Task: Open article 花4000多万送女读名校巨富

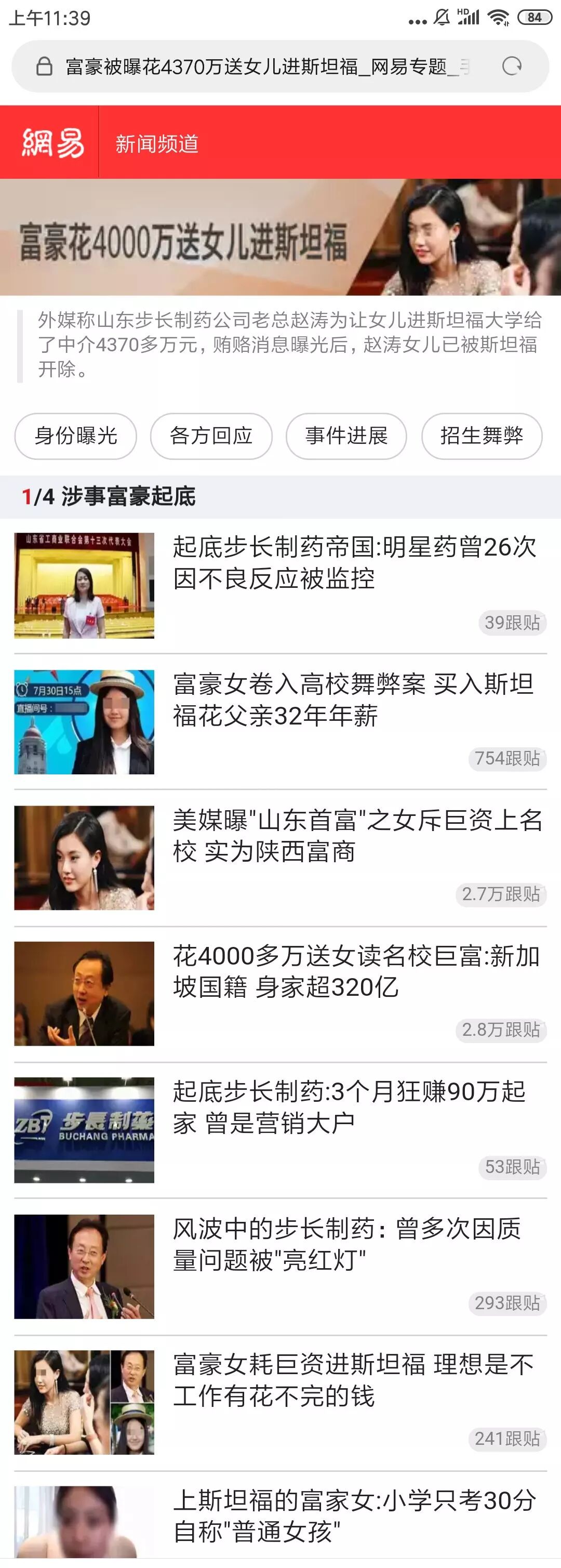Action: [x=355, y=971]
